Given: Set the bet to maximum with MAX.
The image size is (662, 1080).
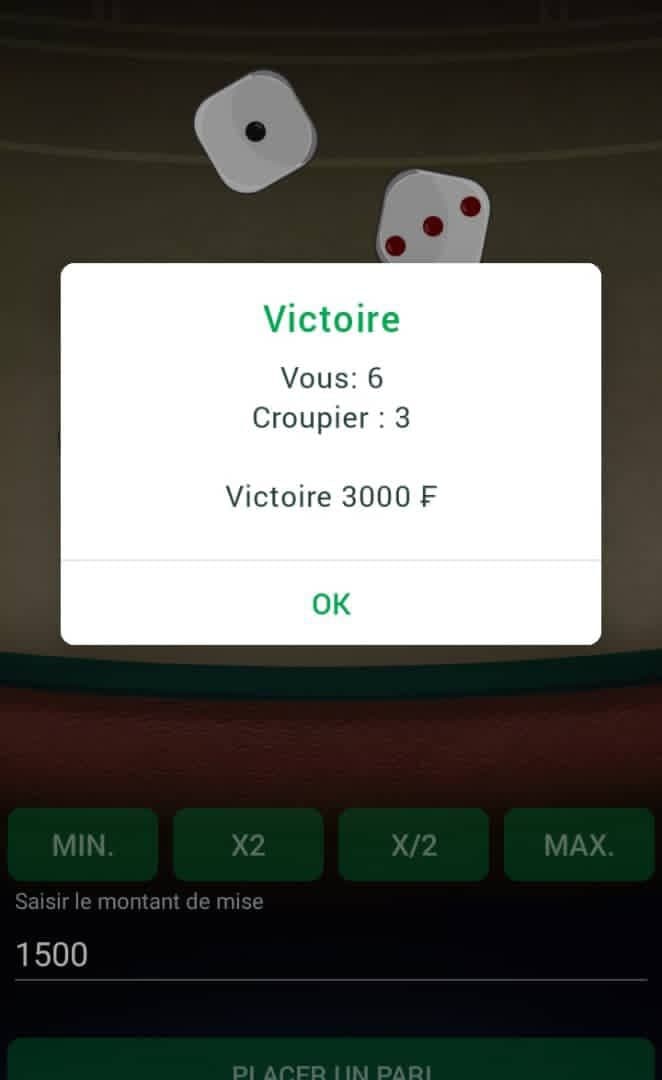Looking at the screenshot, I should [579, 845].
